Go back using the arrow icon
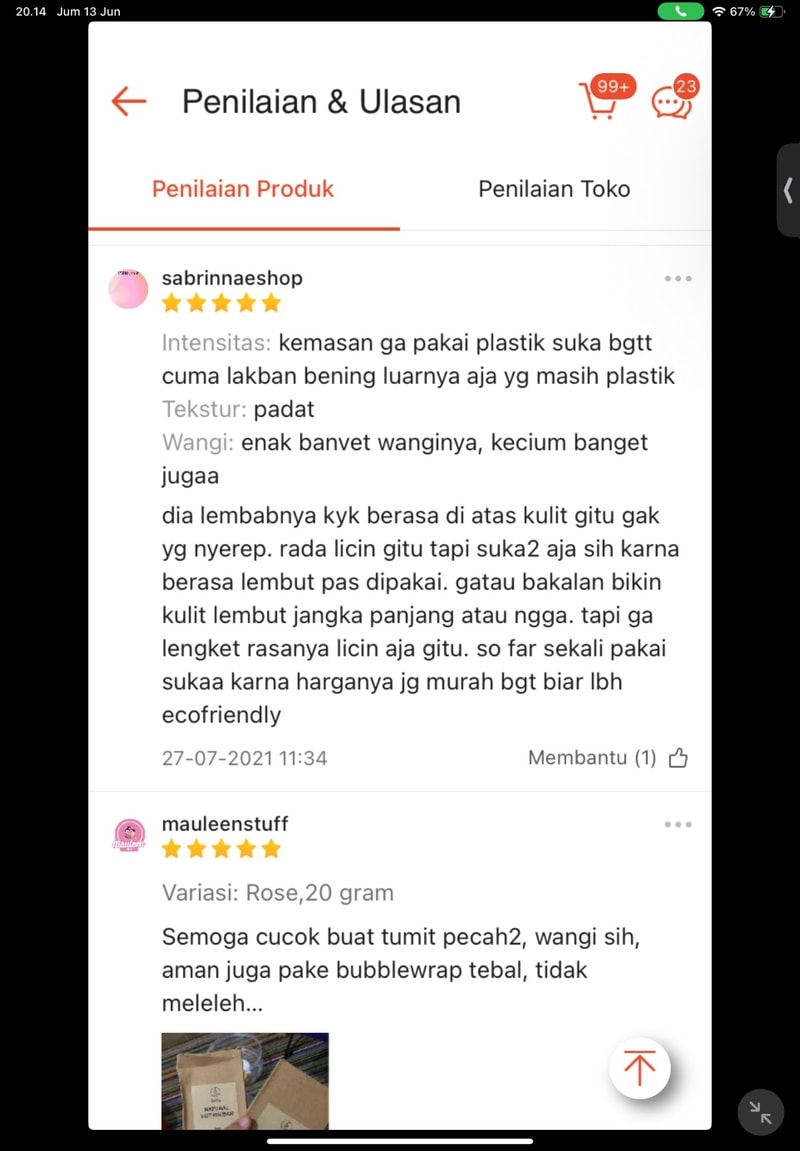This screenshot has width=800, height=1151. [x=129, y=101]
